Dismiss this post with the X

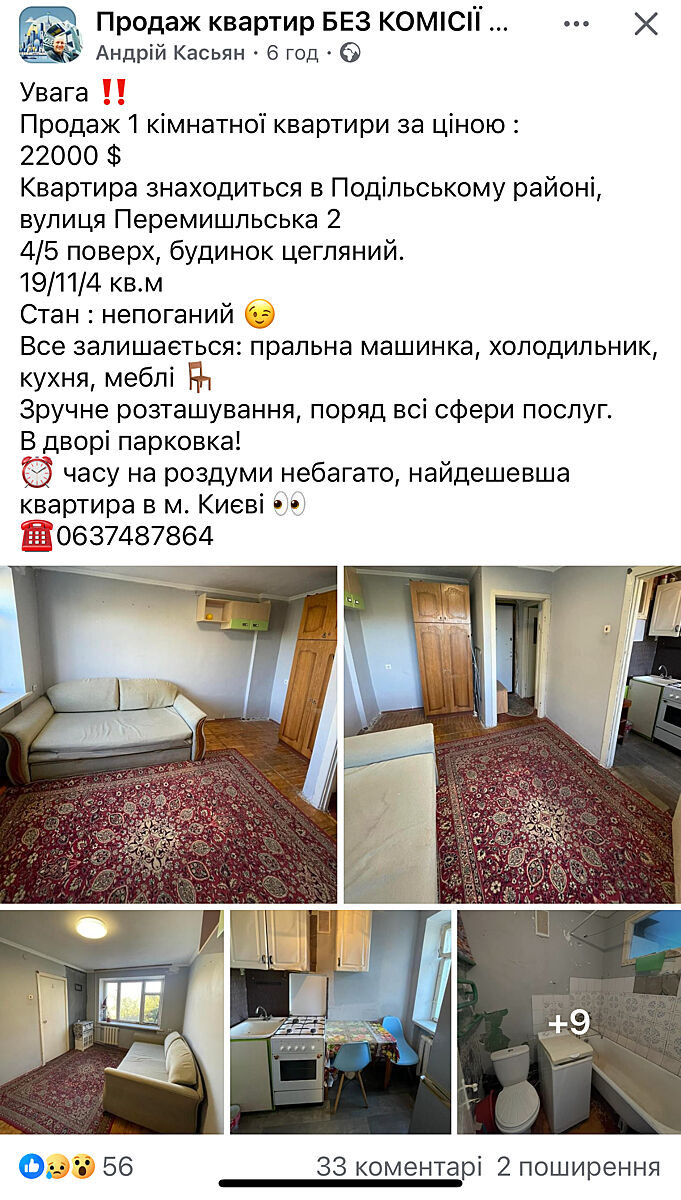(x=646, y=23)
